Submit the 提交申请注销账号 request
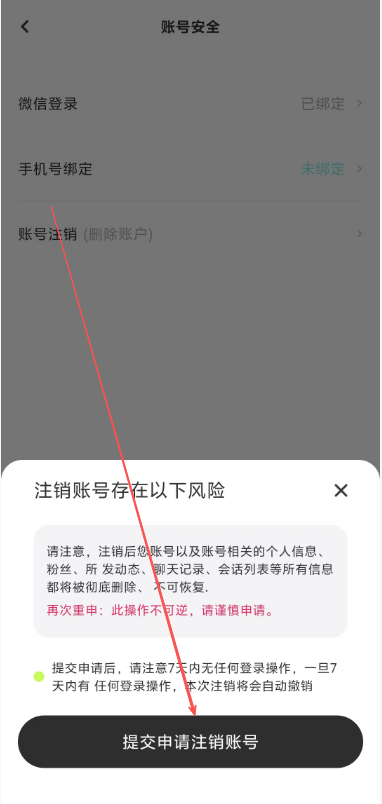The image size is (382, 804). pos(190,741)
